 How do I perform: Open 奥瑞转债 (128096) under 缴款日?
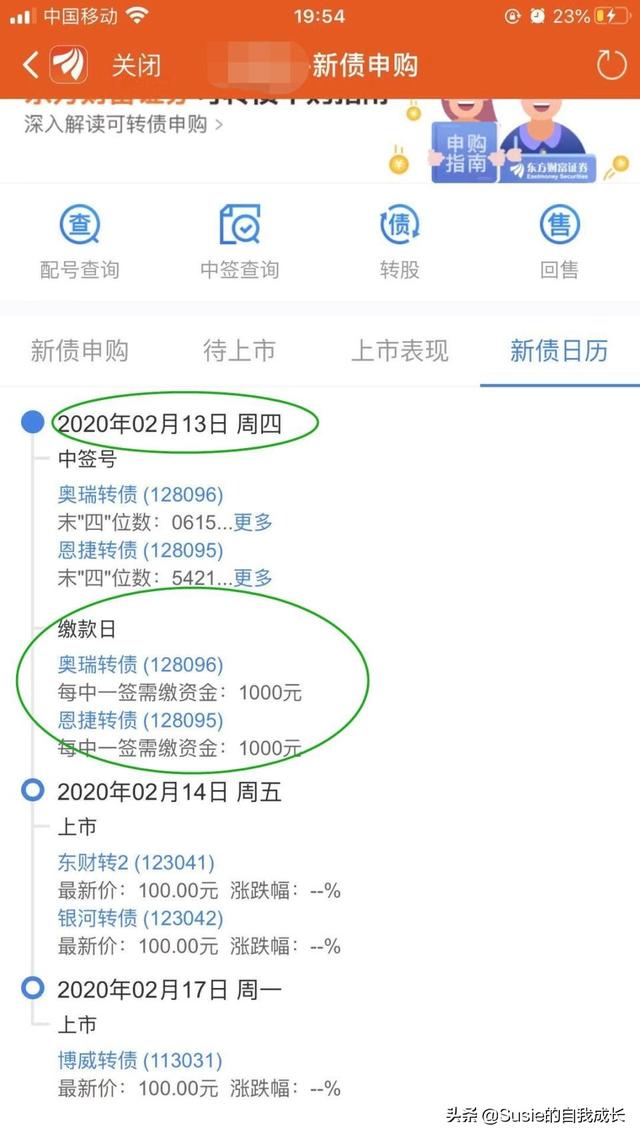pyautogui.click(x=140, y=665)
